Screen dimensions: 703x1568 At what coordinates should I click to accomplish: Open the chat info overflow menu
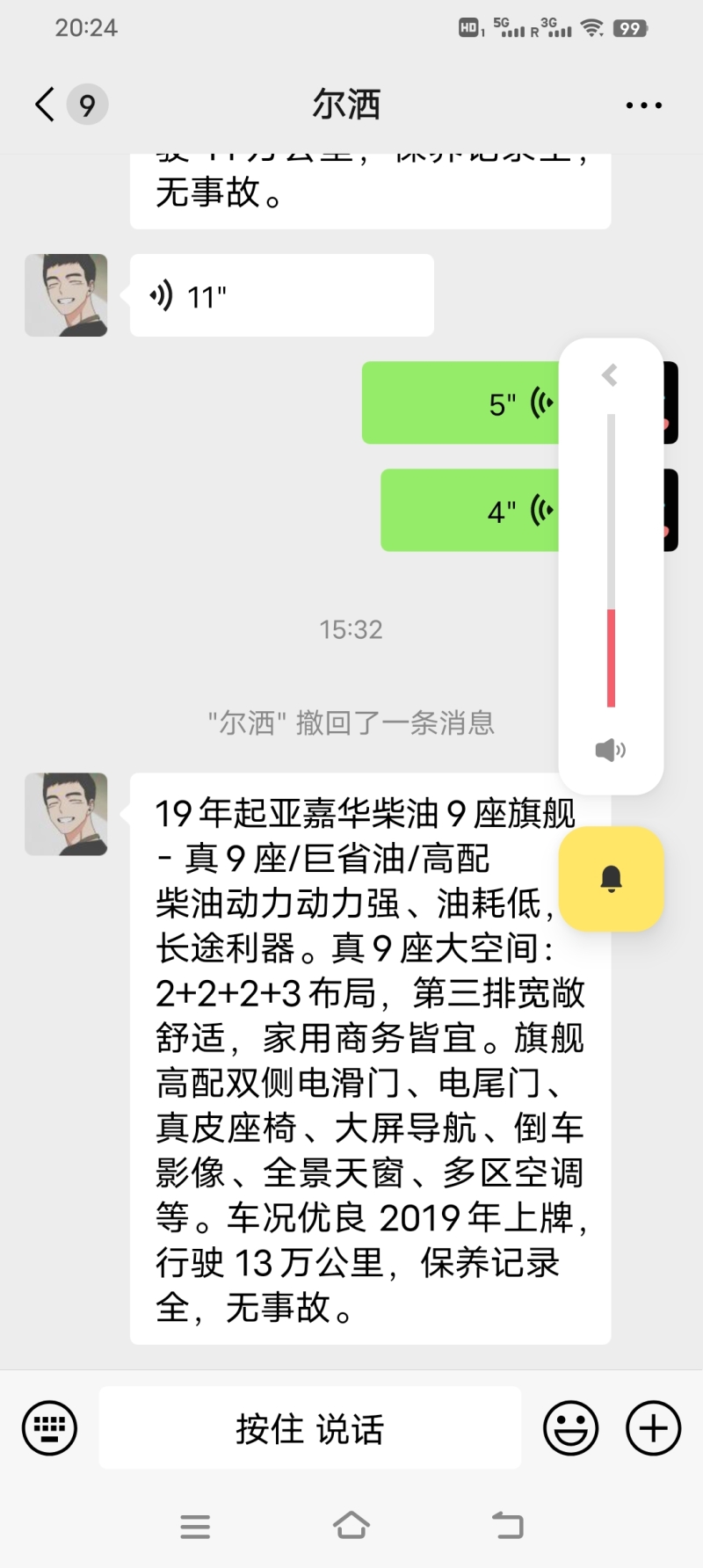643,105
